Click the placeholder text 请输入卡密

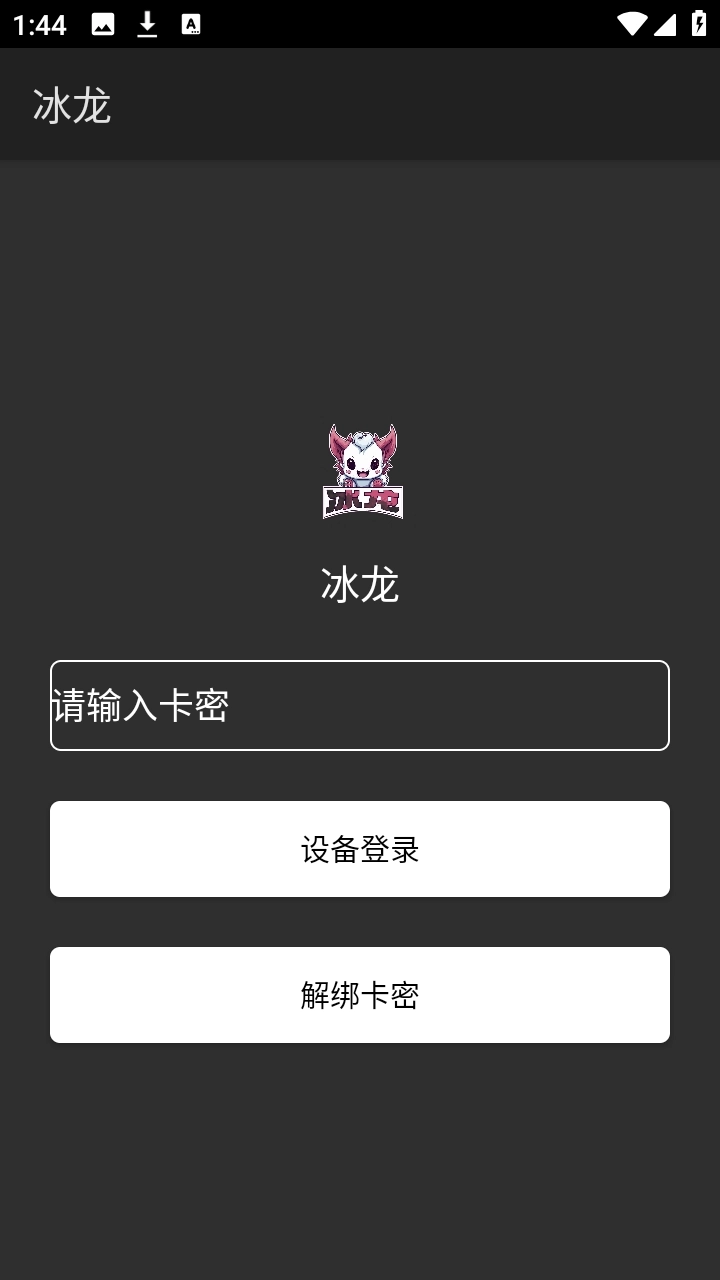click(141, 704)
